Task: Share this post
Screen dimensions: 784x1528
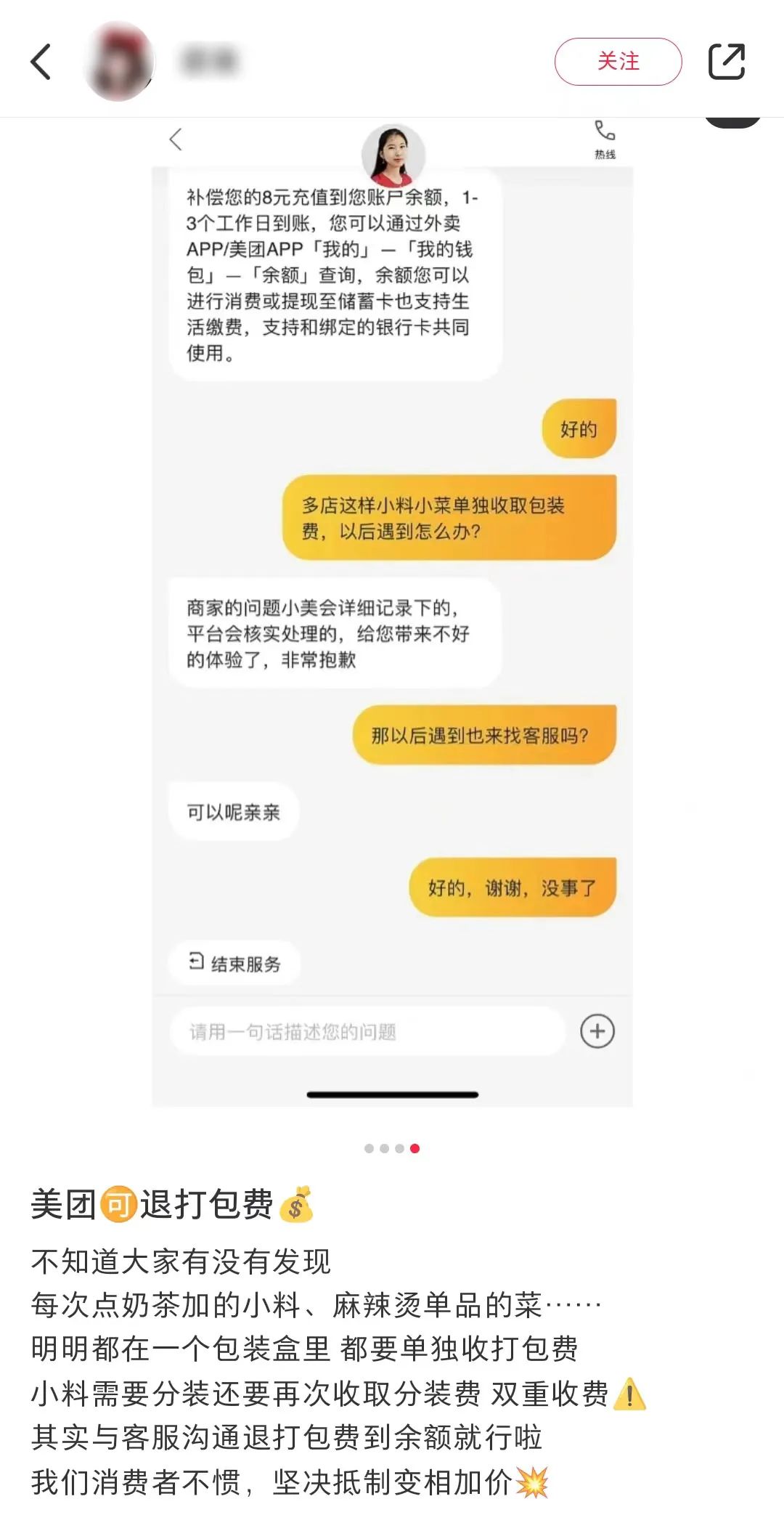Action: (x=727, y=62)
